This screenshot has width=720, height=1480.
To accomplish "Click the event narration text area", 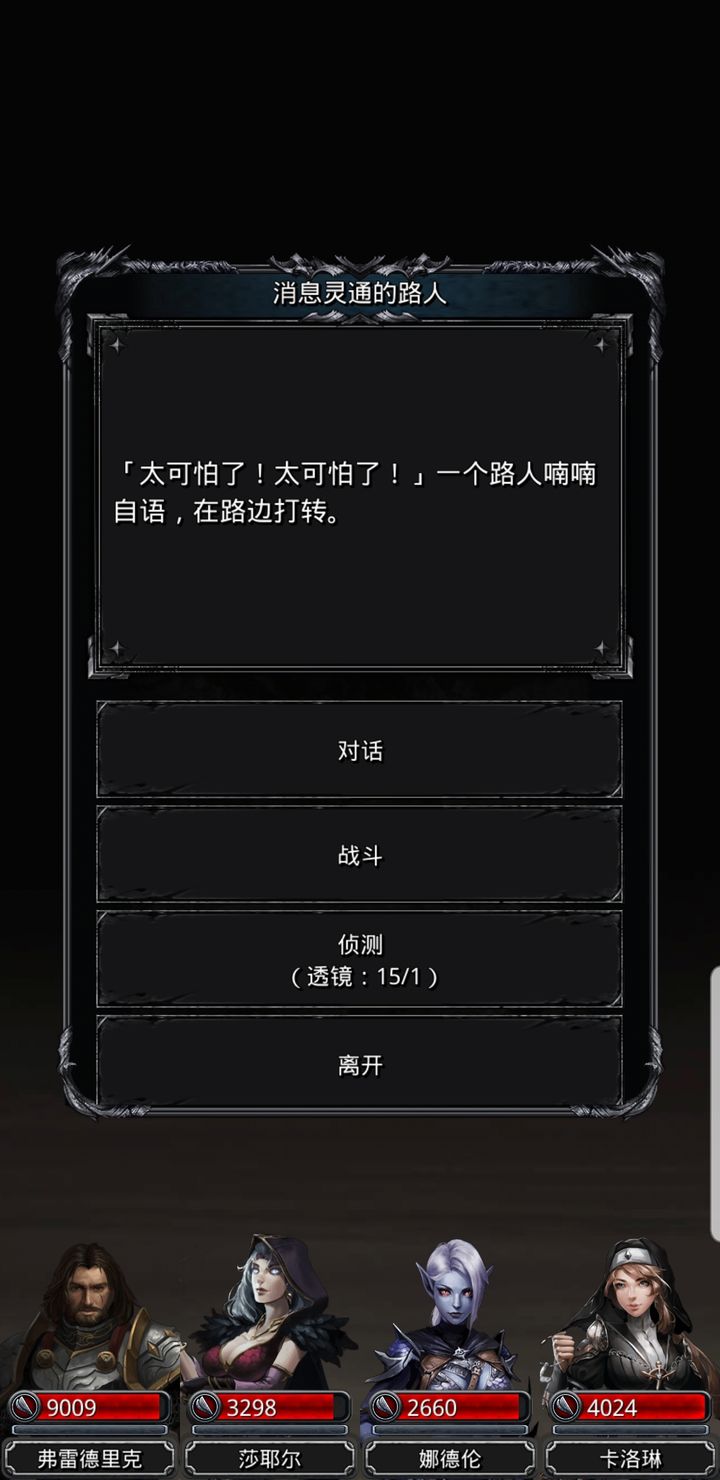I will [x=360, y=495].
